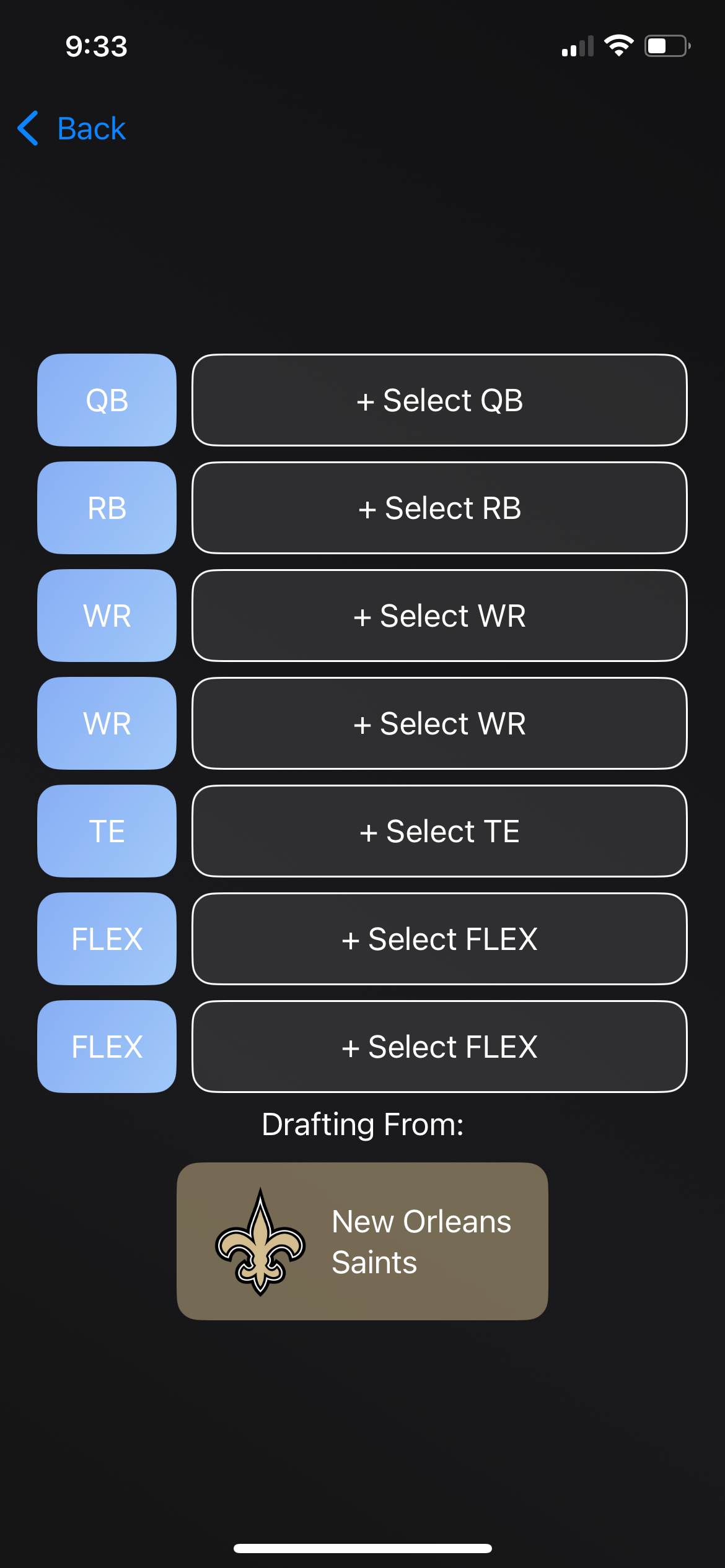The height and width of the screenshot is (1568, 725).
Task: Select the QB position badge
Action: [x=106, y=400]
